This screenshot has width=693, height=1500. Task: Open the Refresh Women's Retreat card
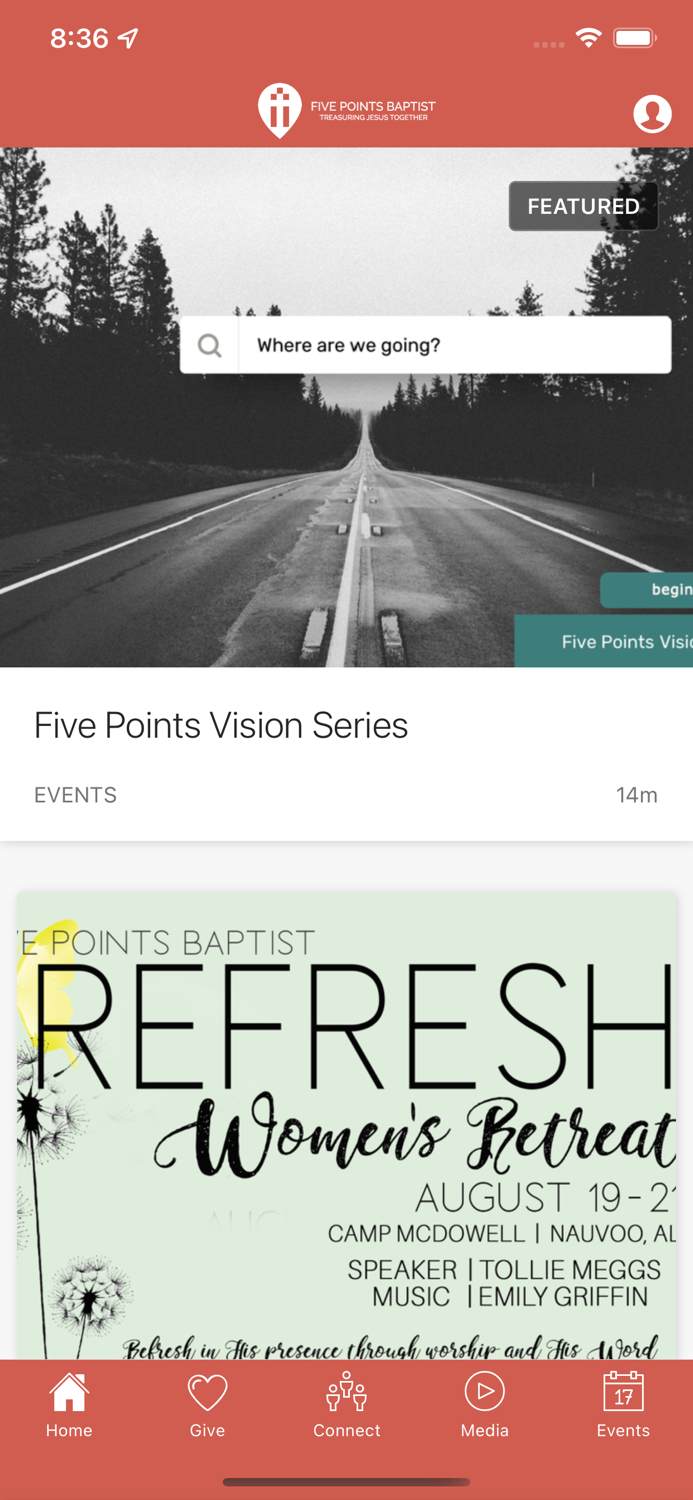[x=346, y=1126]
